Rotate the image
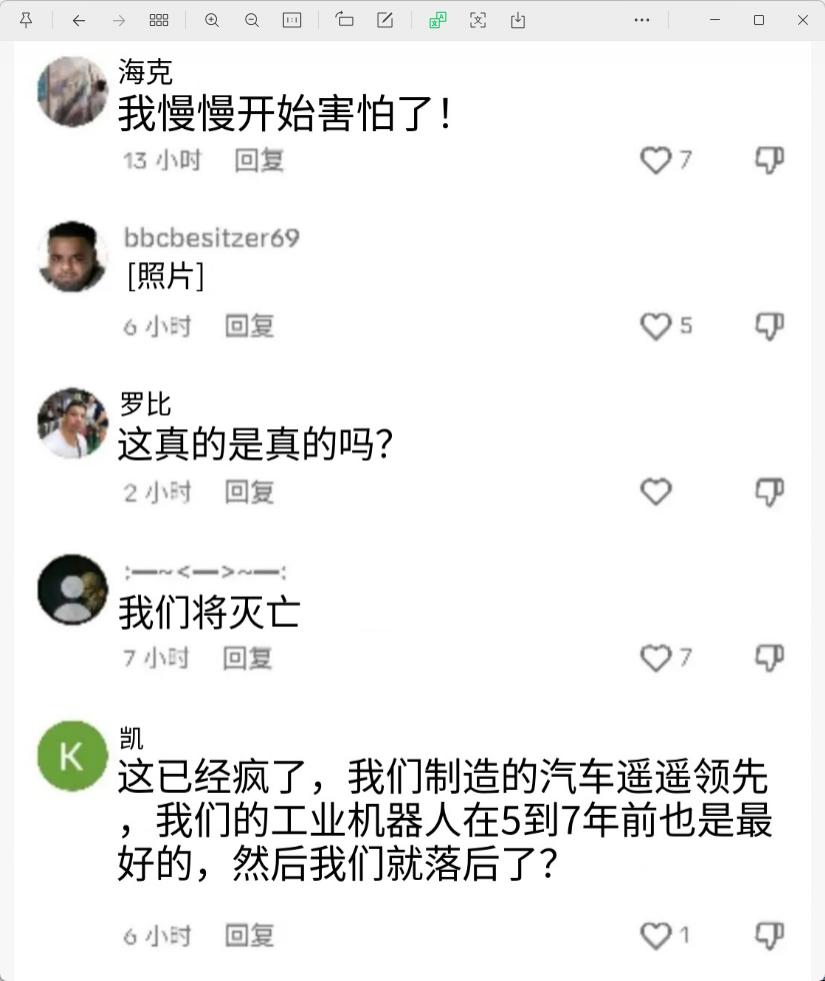 coord(345,20)
